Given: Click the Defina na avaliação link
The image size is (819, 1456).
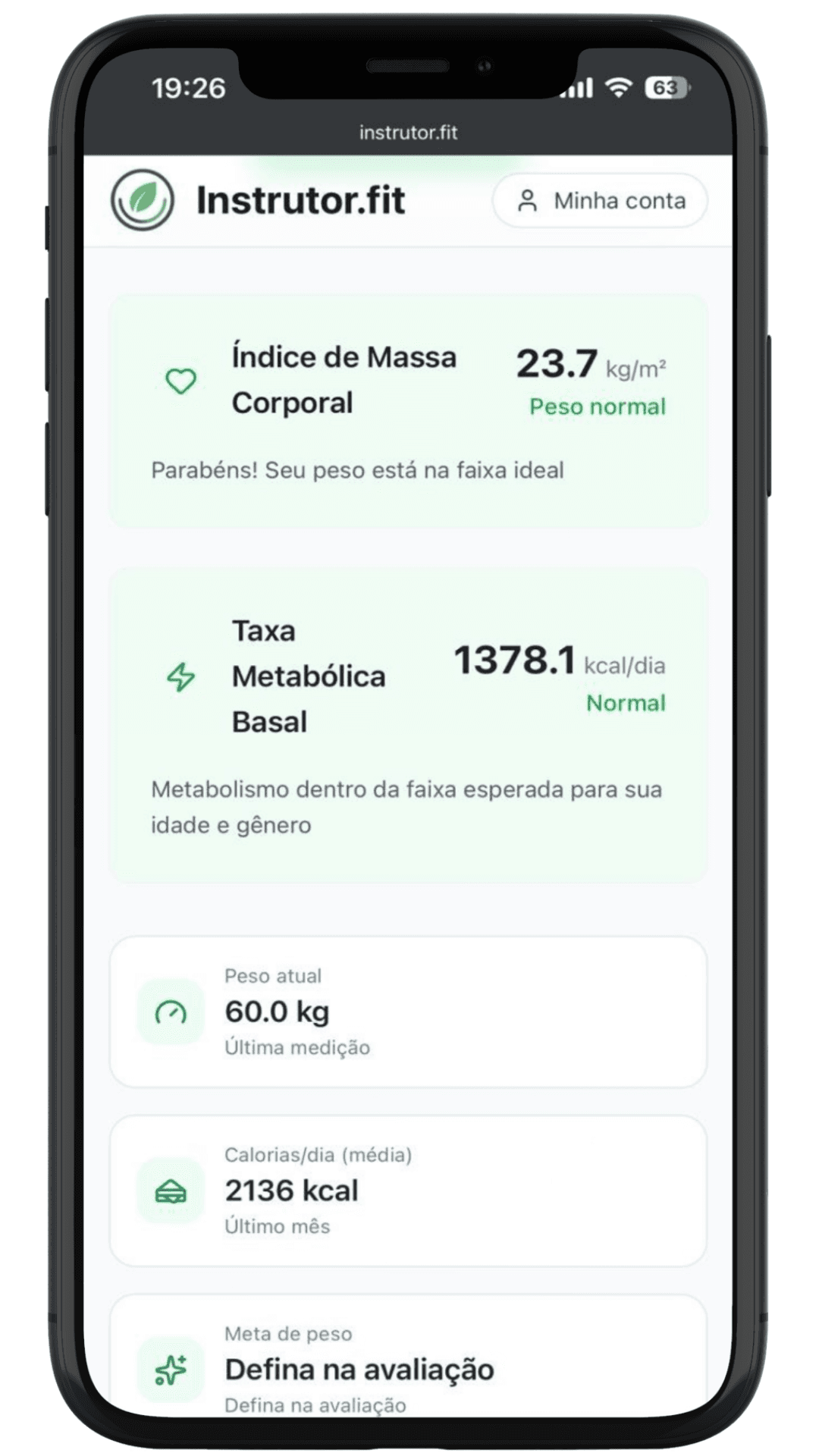Looking at the screenshot, I should [x=359, y=1370].
